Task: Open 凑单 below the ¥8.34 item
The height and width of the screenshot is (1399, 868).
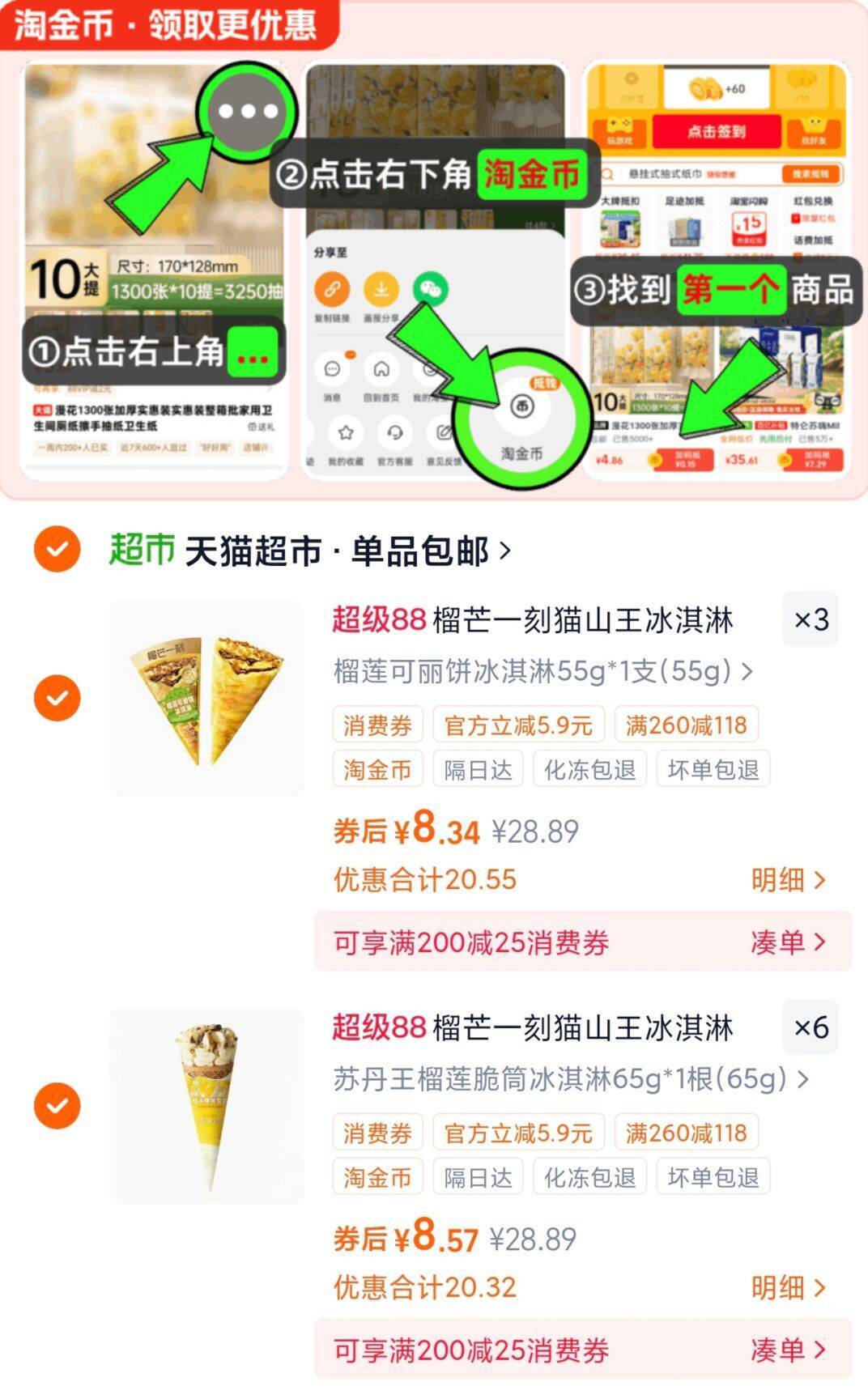Action: coord(789,942)
